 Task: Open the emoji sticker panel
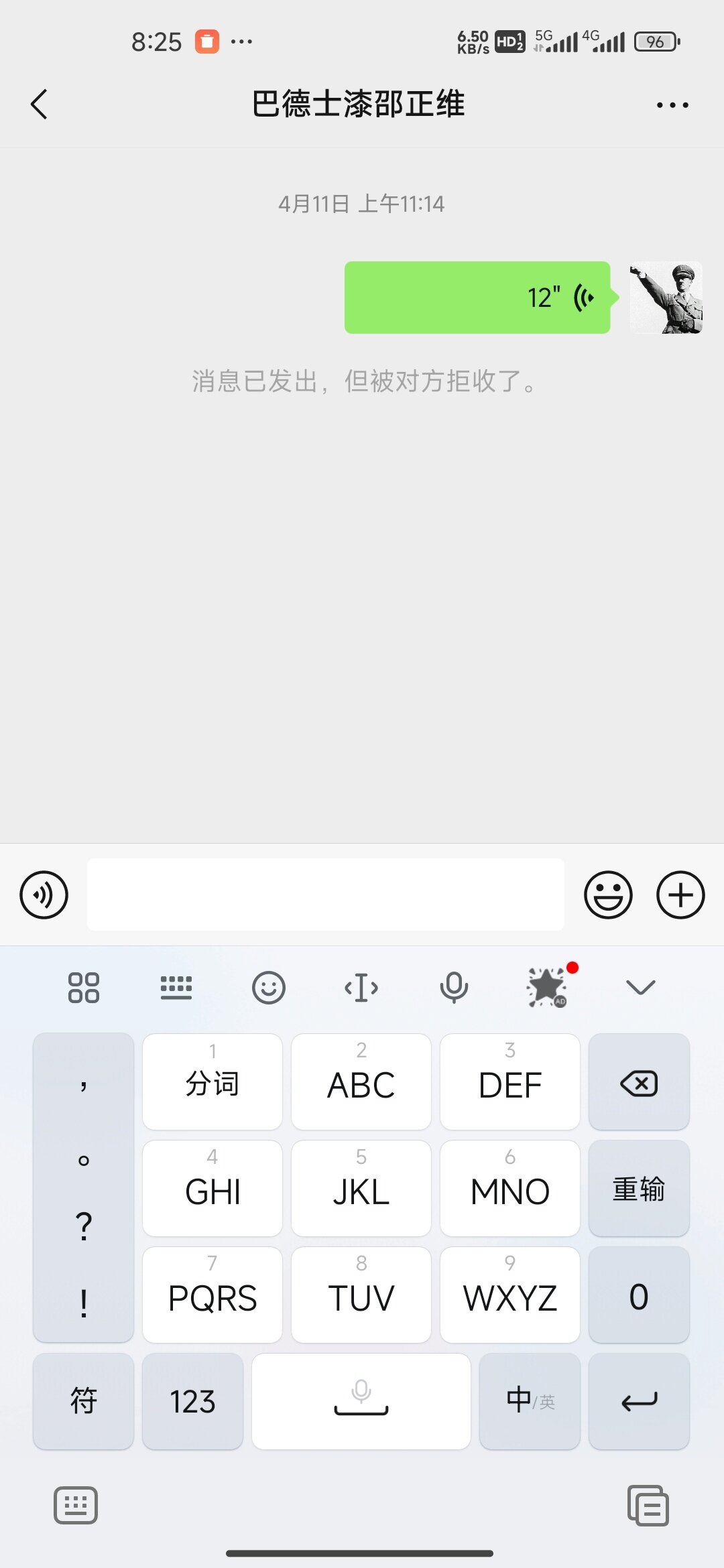click(608, 895)
